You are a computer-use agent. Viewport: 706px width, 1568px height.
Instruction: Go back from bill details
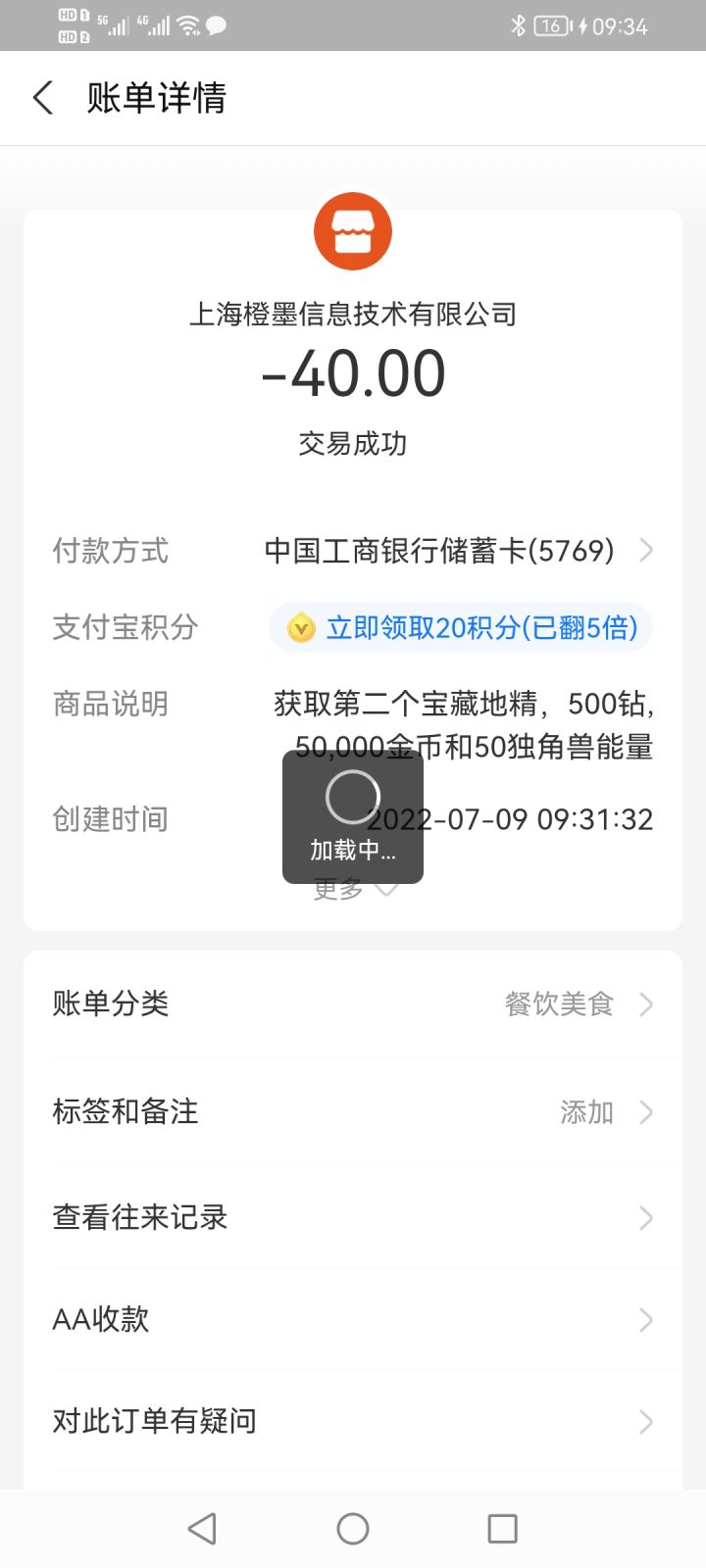(x=44, y=98)
